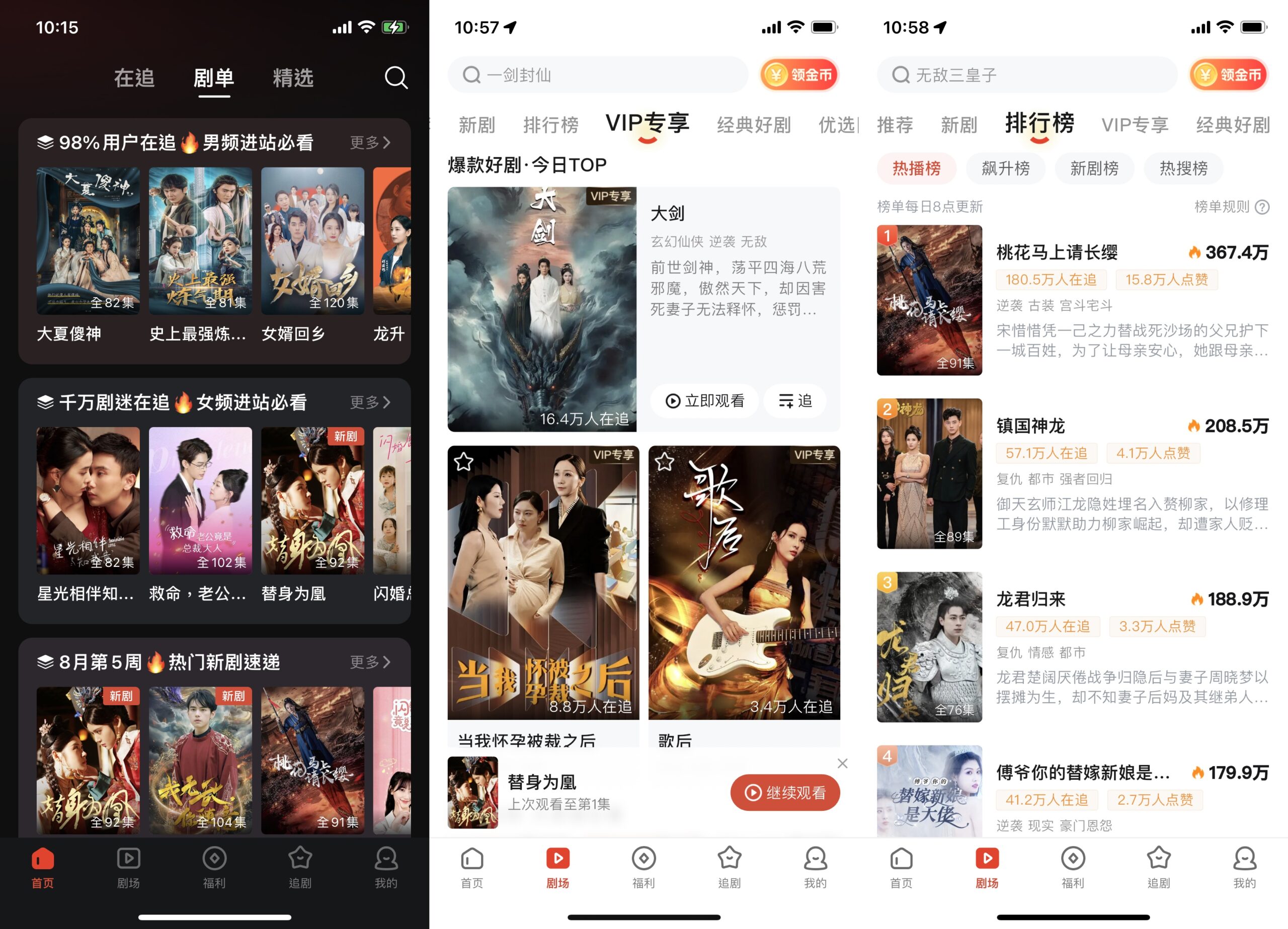Tap the 无敌三皇子 search field

click(x=1026, y=75)
